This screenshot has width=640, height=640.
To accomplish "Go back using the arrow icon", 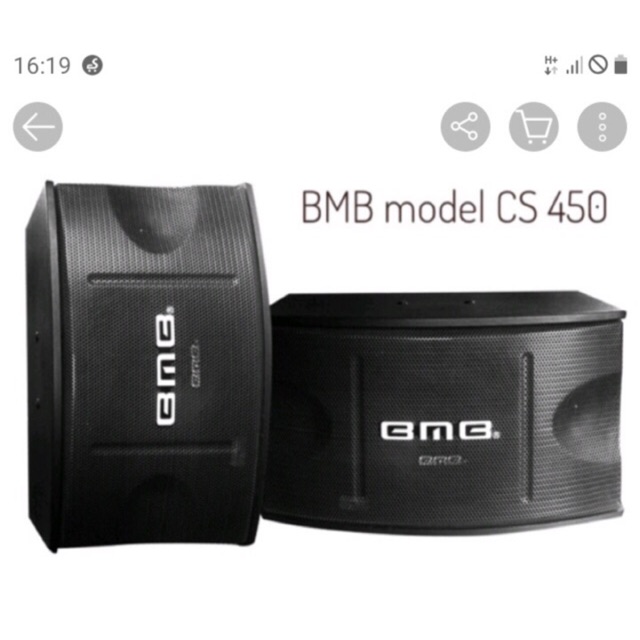I will 38,128.
